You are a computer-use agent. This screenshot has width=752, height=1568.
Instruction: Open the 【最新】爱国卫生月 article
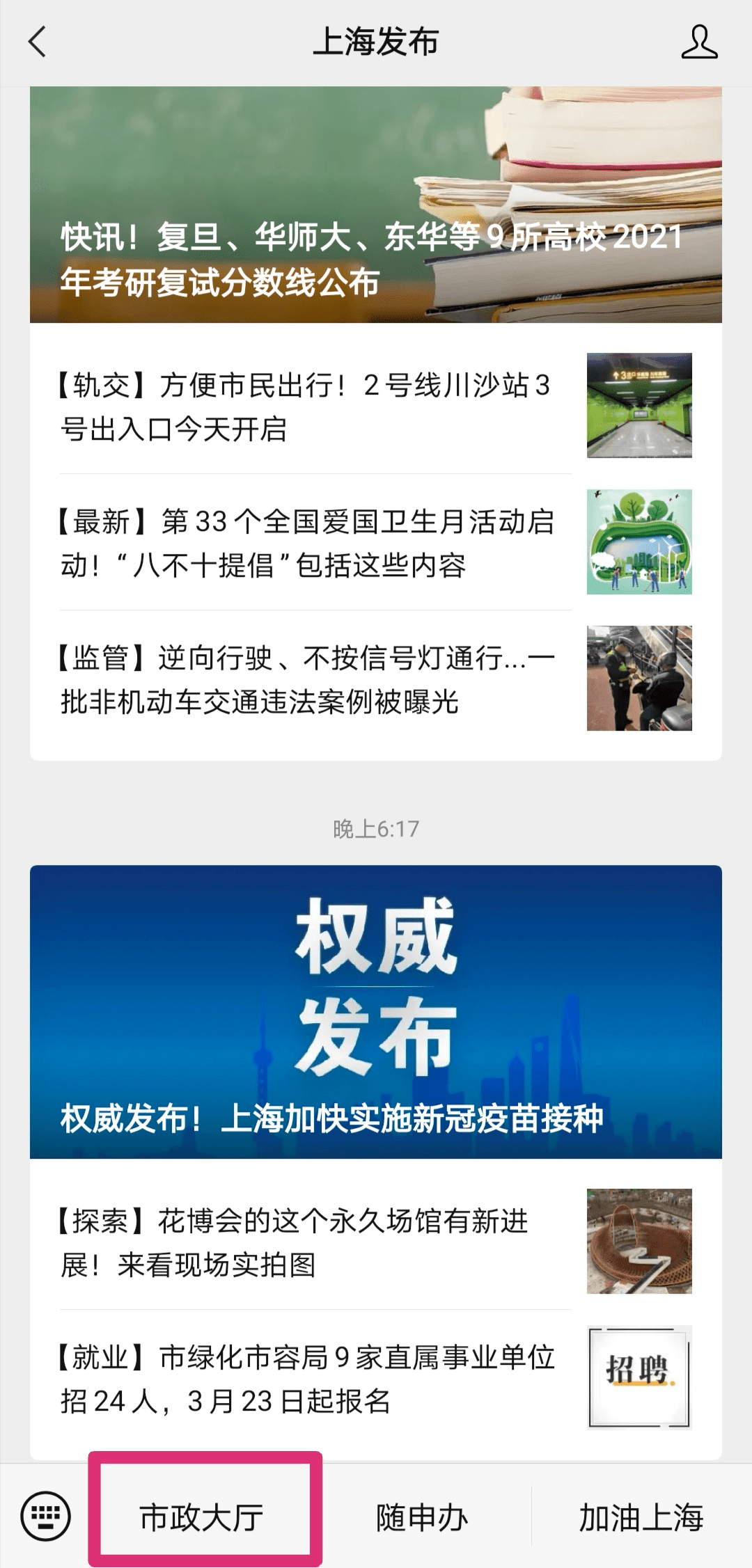point(376,542)
